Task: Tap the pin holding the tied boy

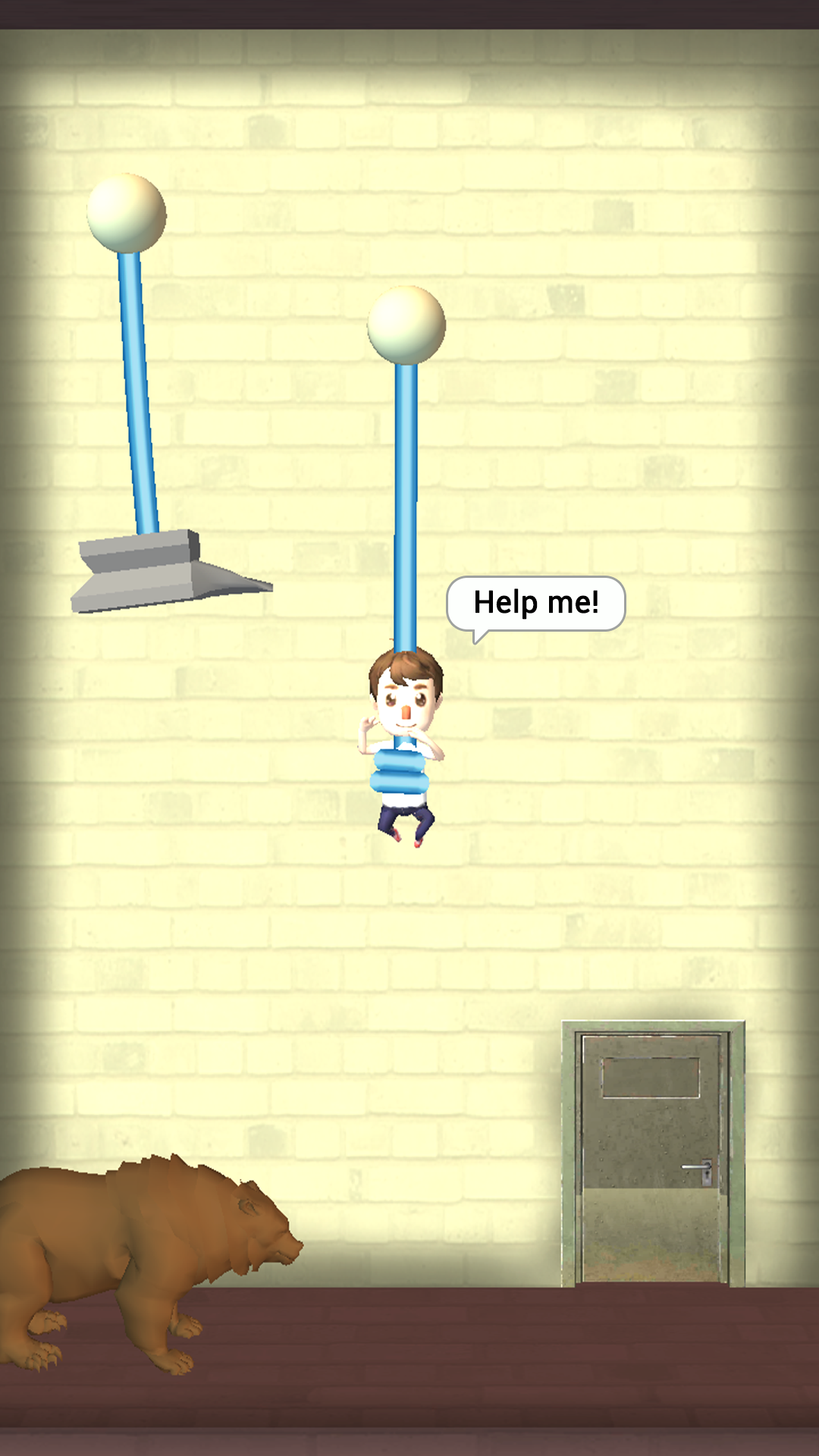Action: (406, 325)
